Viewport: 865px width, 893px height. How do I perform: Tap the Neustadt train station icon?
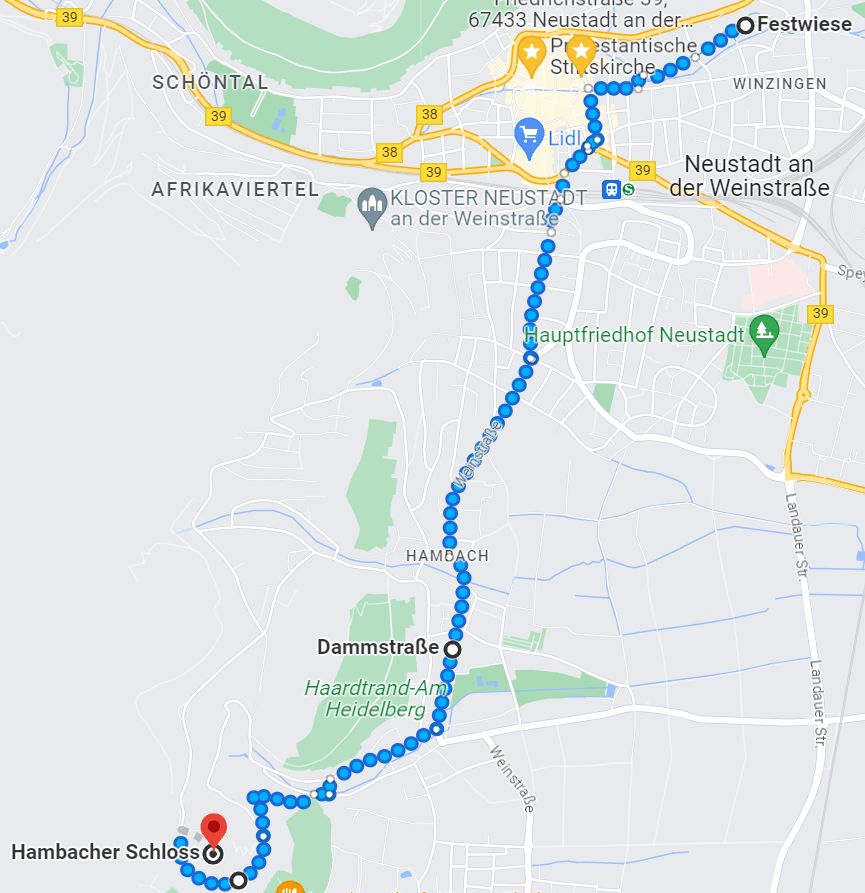[x=610, y=189]
